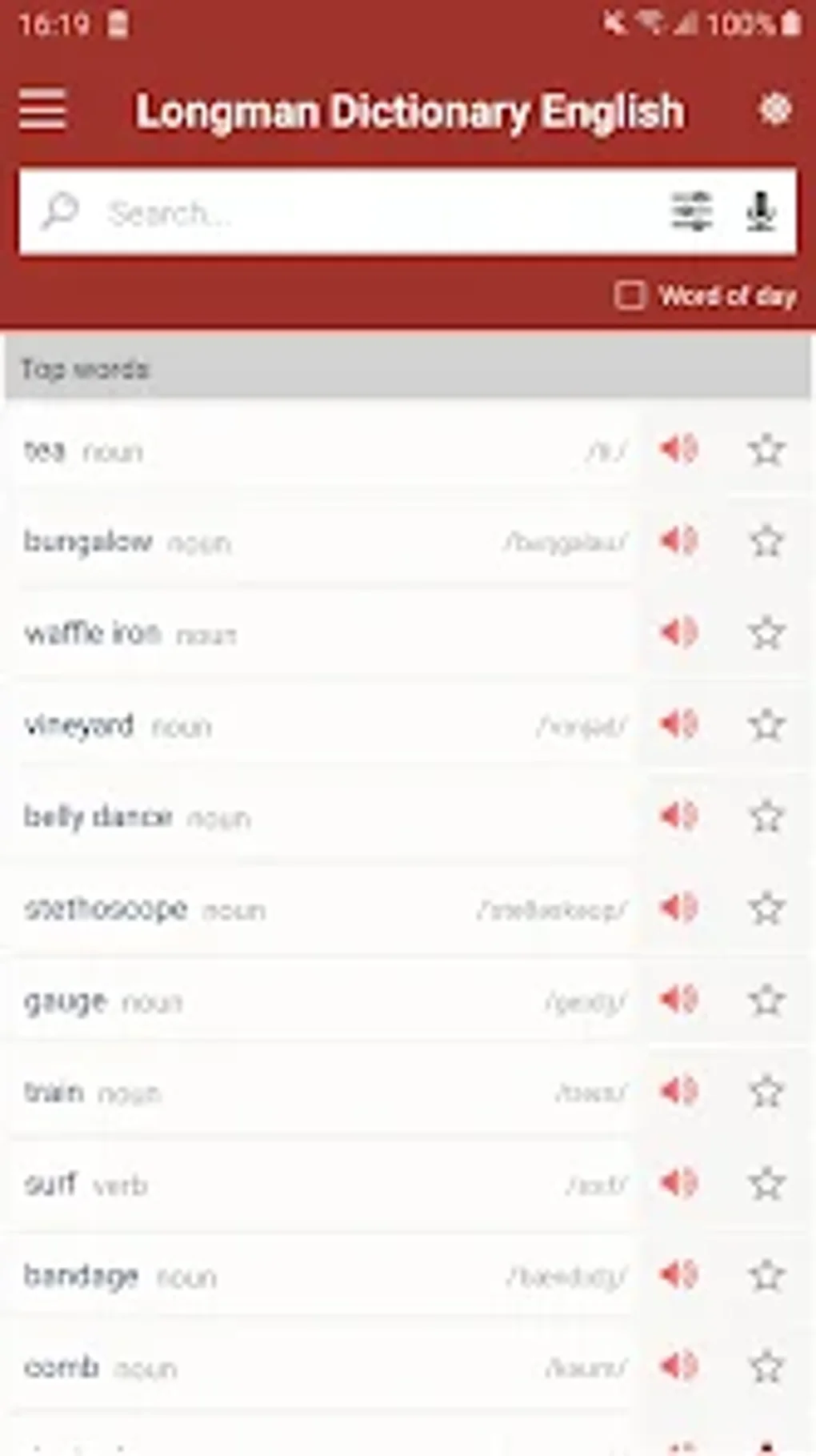
Task: Open the search filter options
Action: click(x=691, y=212)
